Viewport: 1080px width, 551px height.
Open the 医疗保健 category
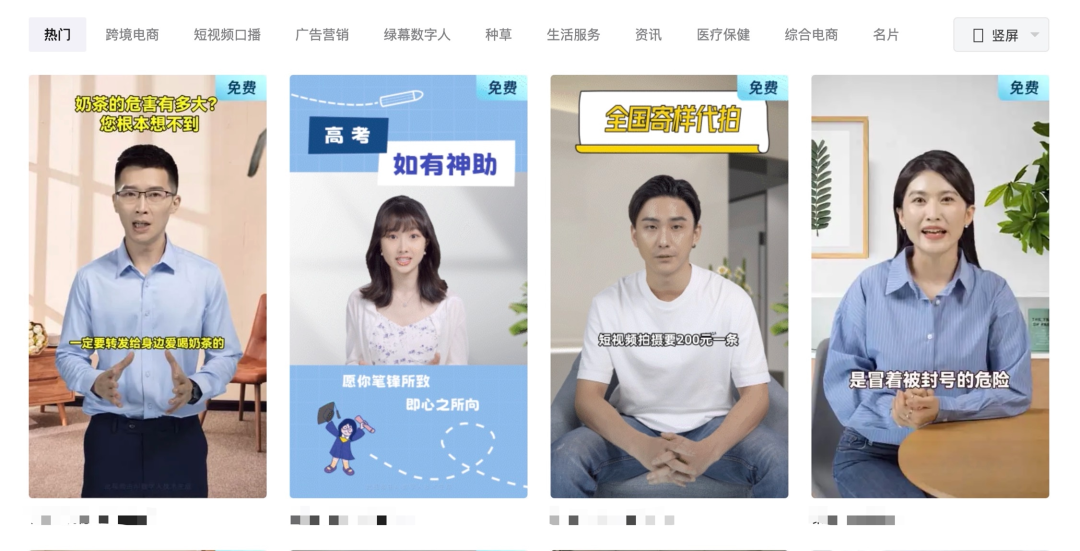[x=723, y=35]
